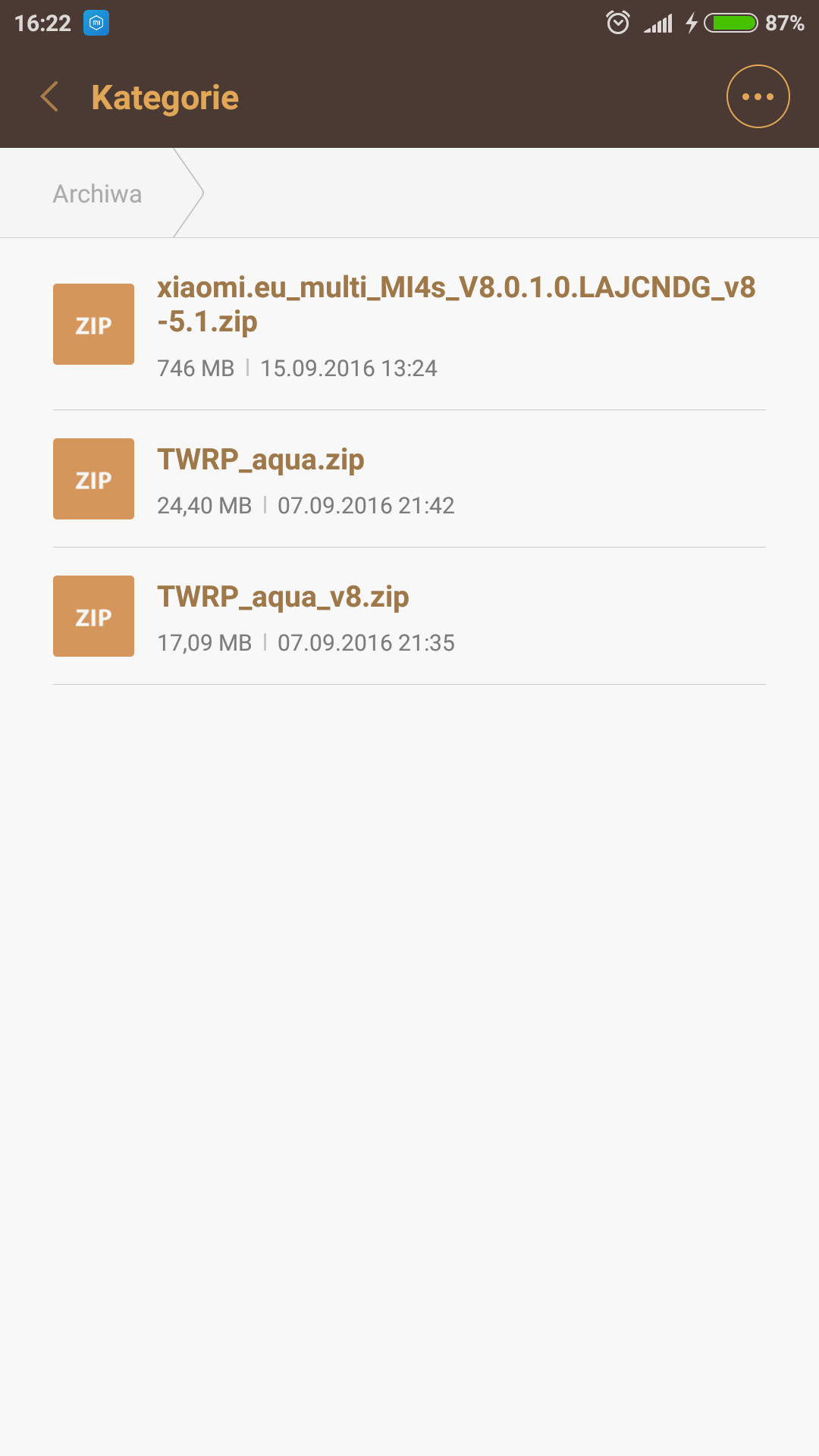
Task: Select the Archiwa breadcrumb
Action: 98,194
